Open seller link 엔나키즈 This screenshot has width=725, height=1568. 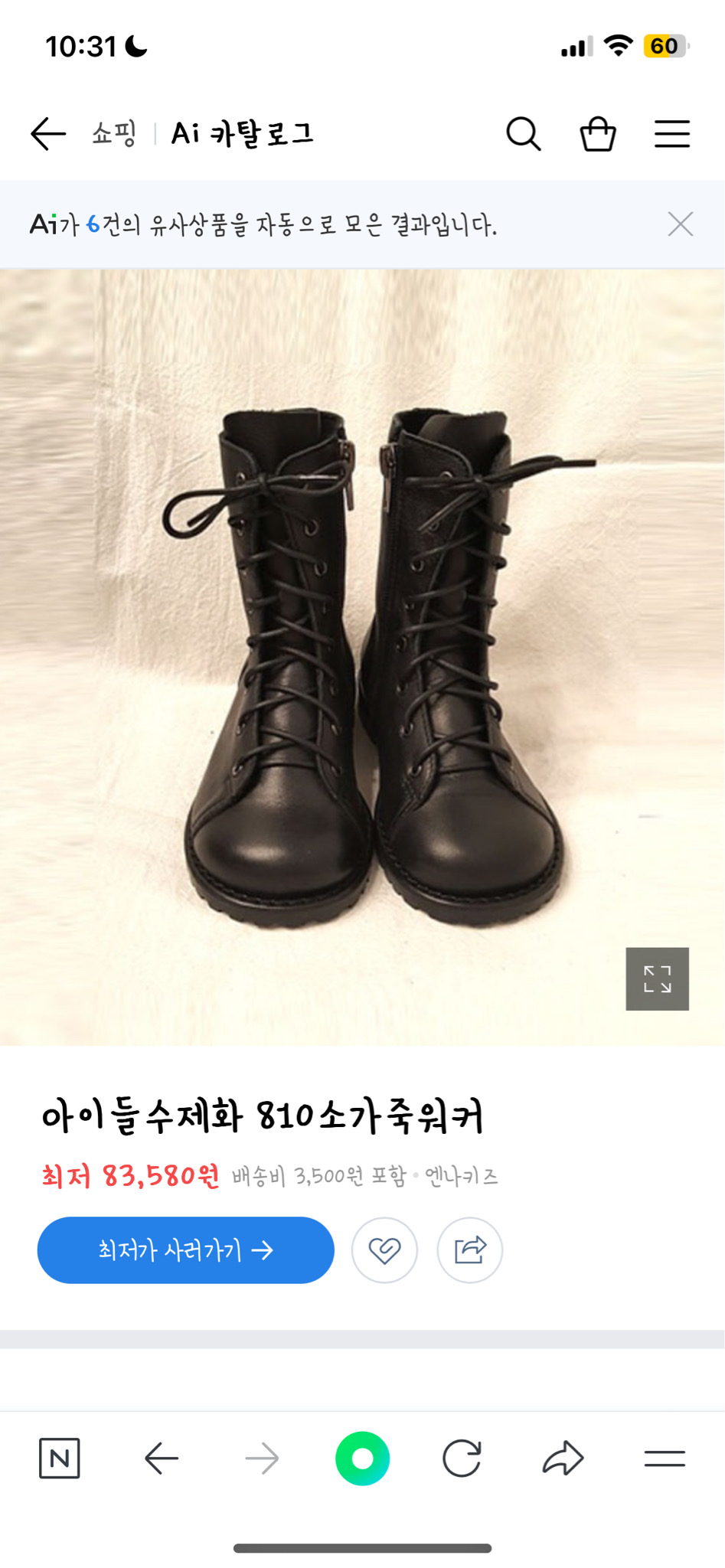[461, 1177]
